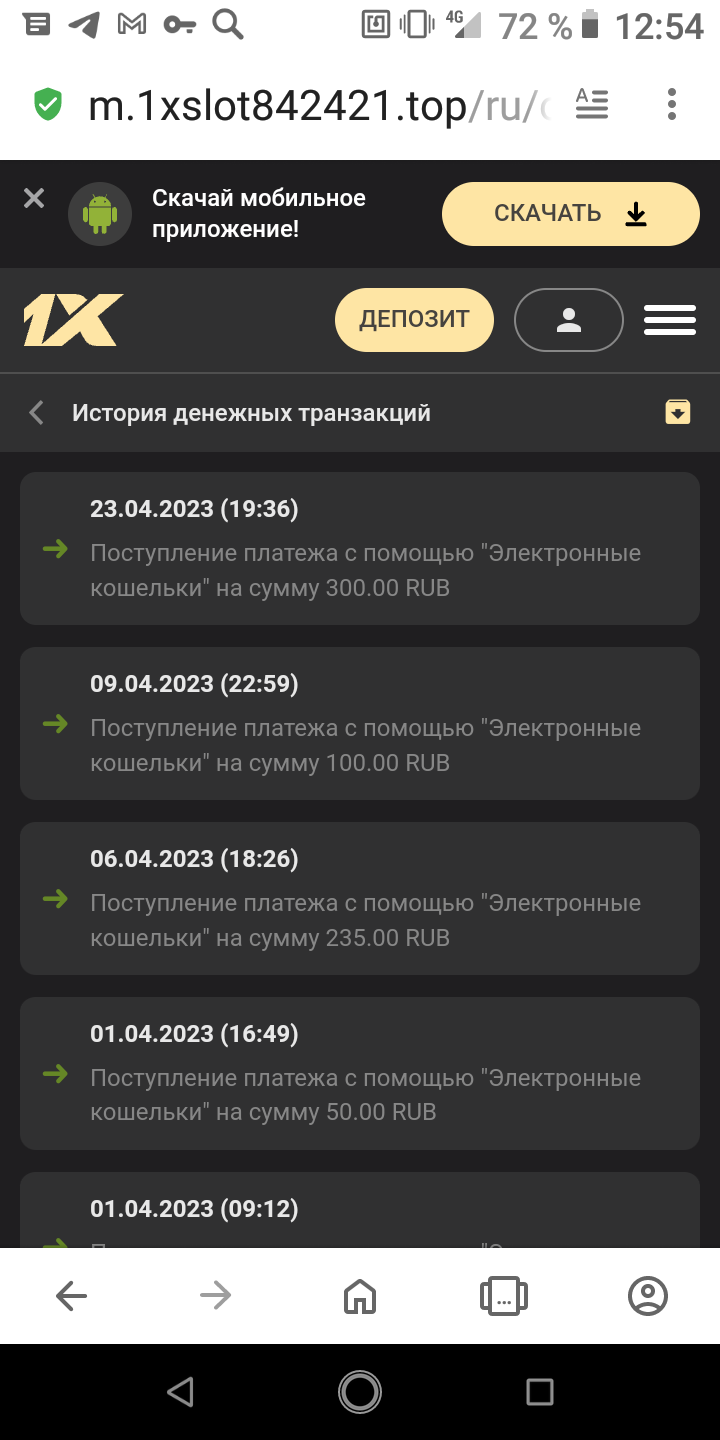Open the browser overflow menu
Viewport: 720px width, 1440px height.
pyautogui.click(x=671, y=104)
